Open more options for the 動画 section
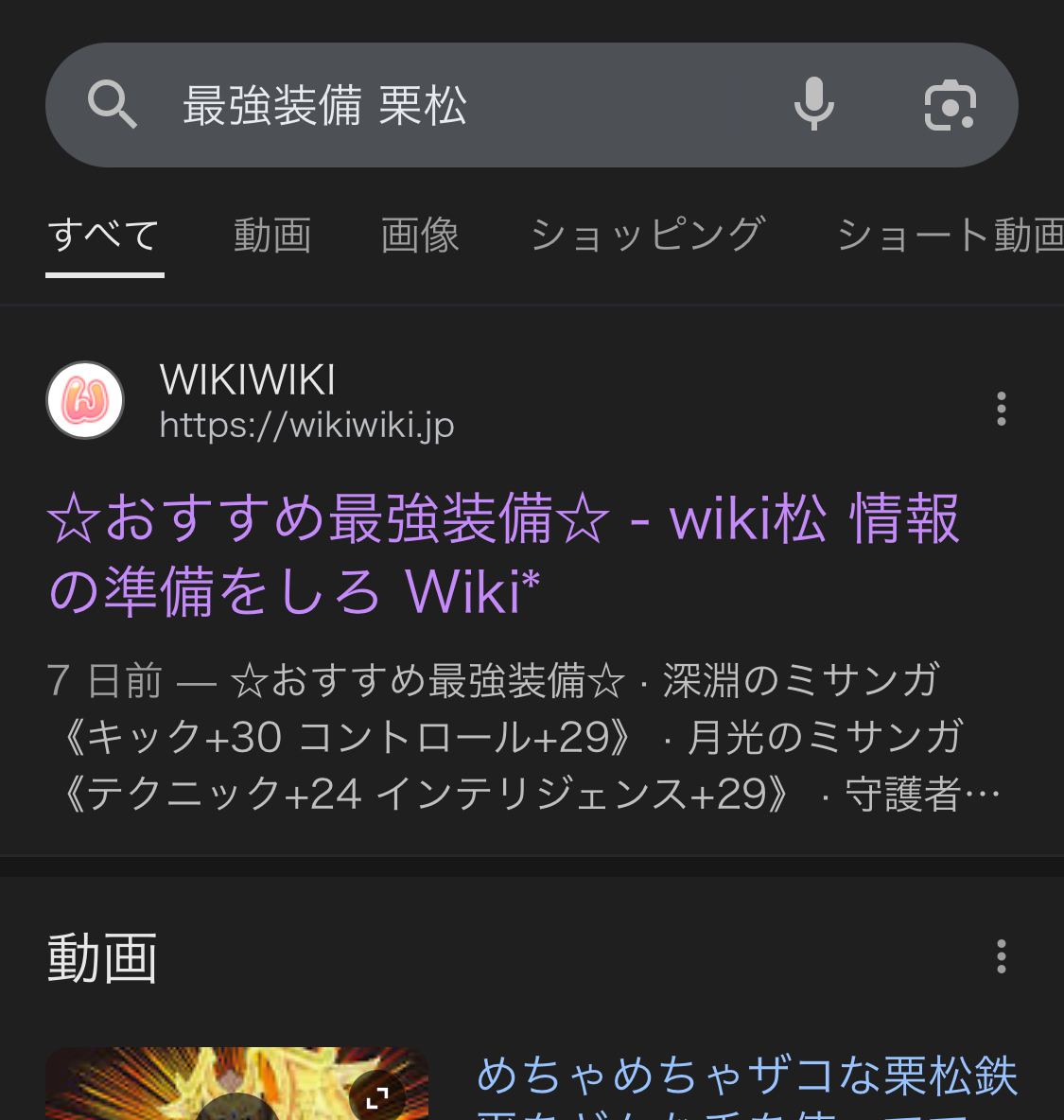The width and height of the screenshot is (1064, 1120). tap(1001, 957)
